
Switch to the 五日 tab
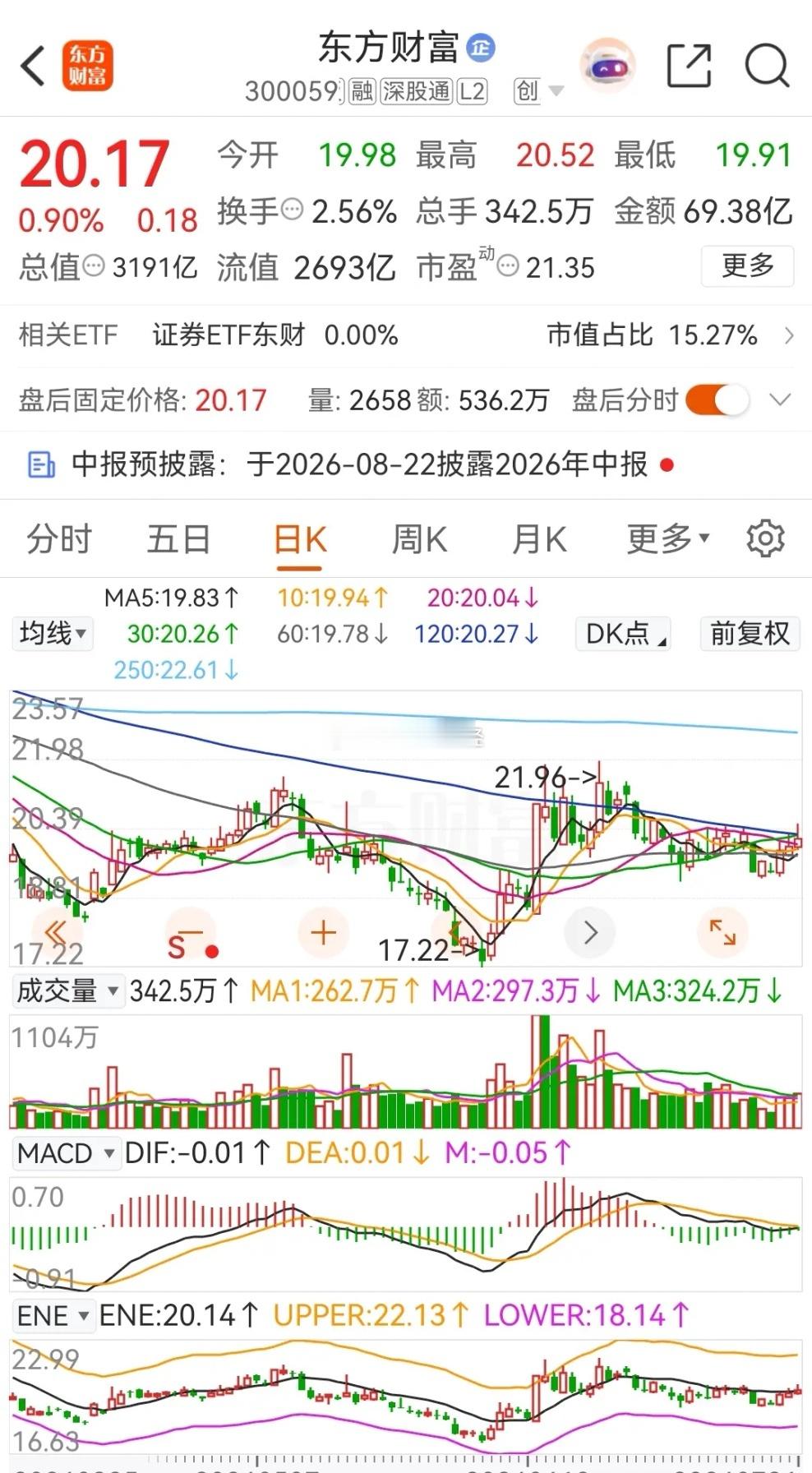click(178, 540)
